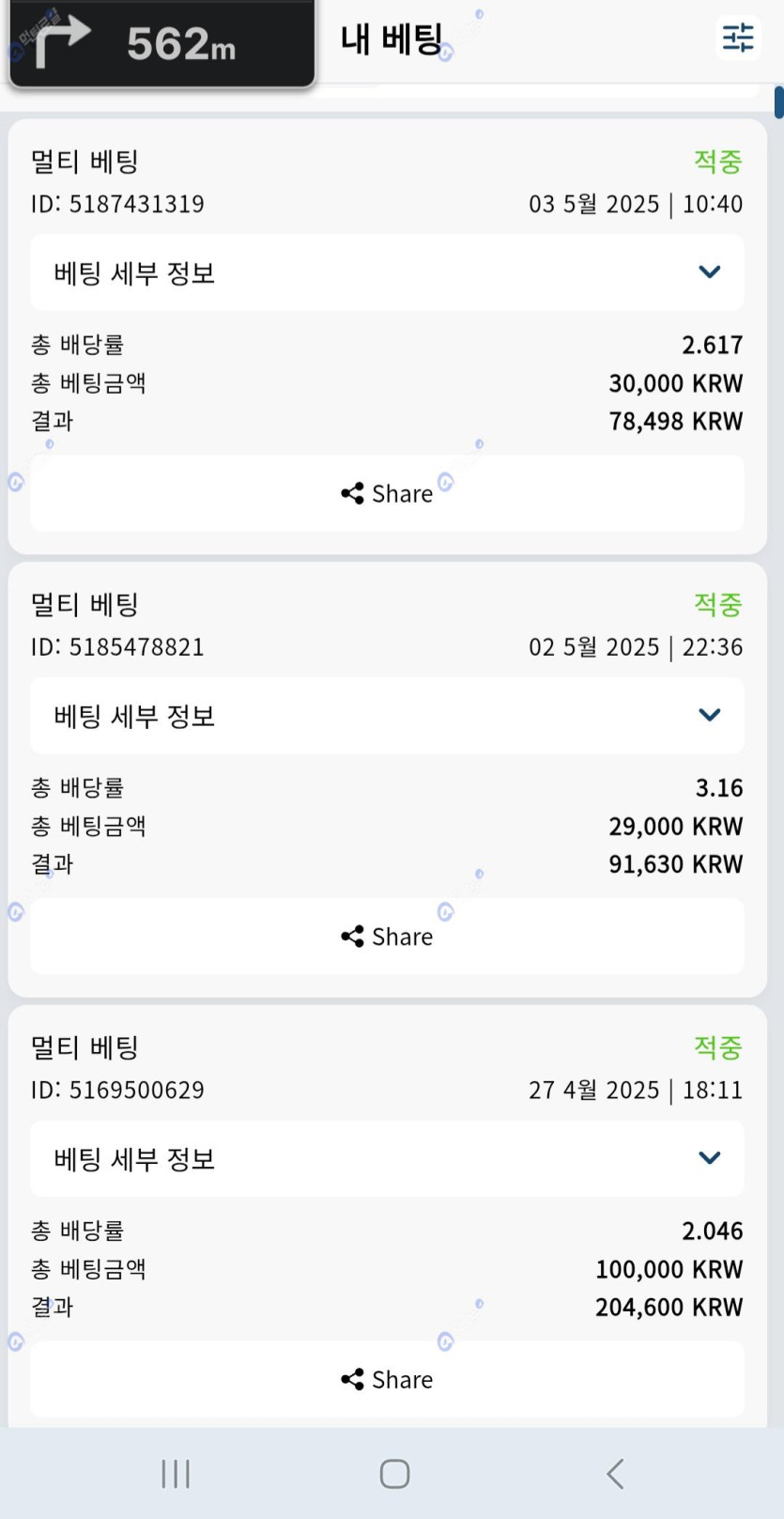Open the filter settings icon
The width and height of the screenshot is (784, 1519).
[738, 38]
